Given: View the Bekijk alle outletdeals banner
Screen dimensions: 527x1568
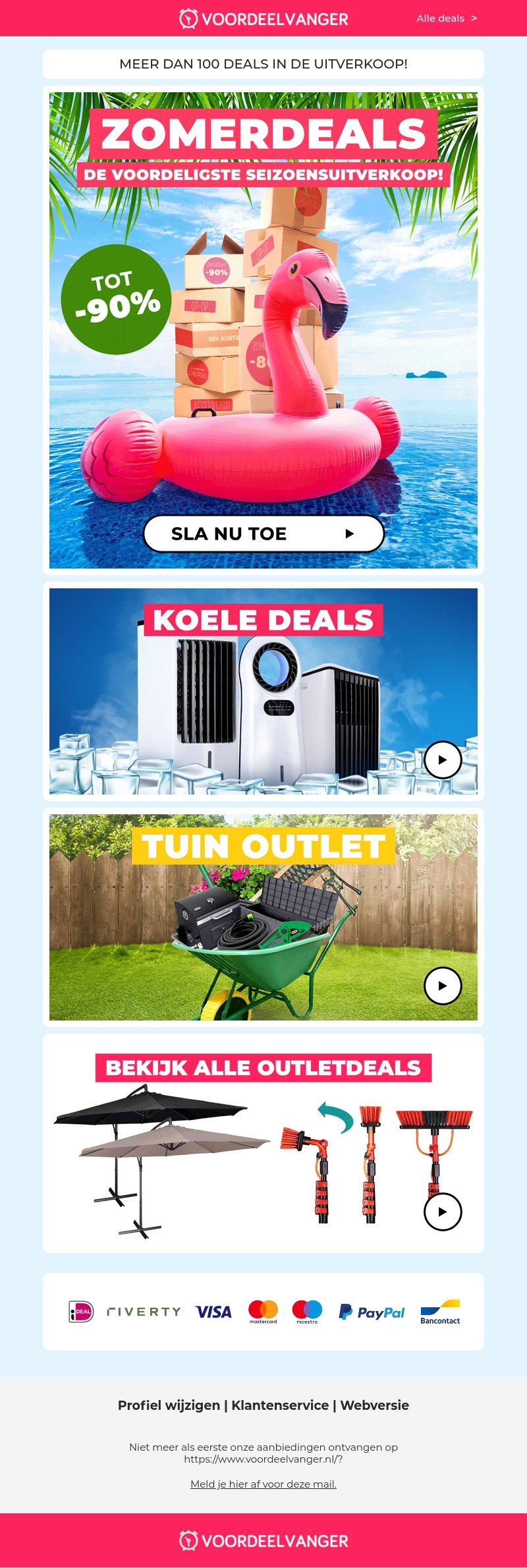Looking at the screenshot, I should (263, 1144).
